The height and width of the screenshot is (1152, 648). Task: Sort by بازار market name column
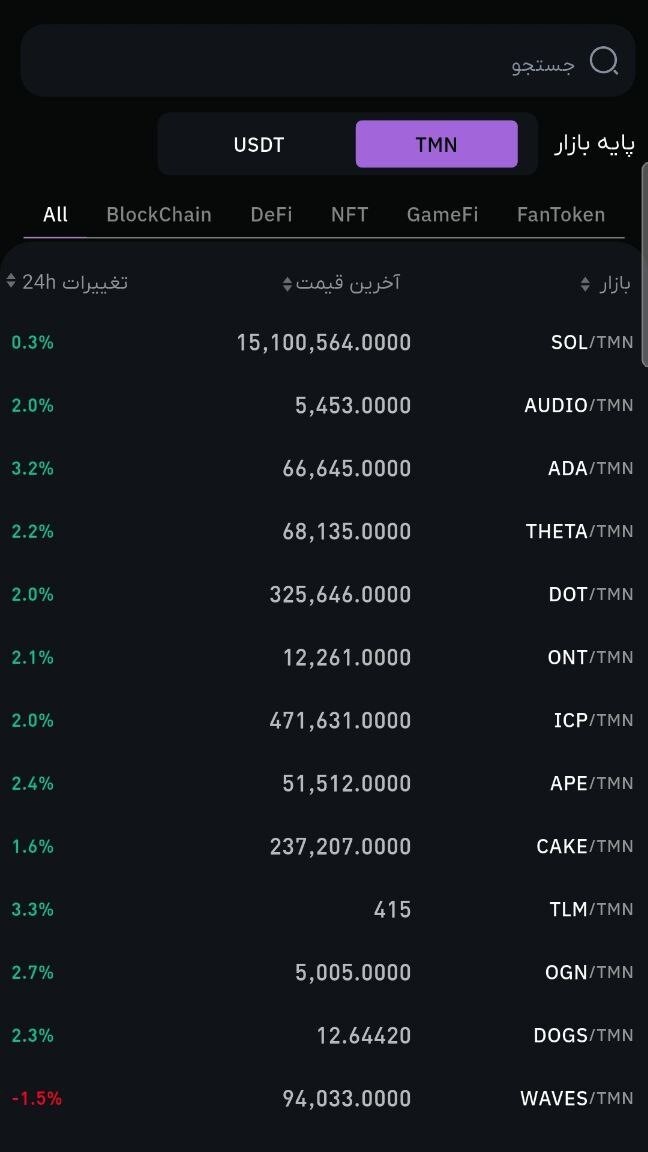coord(606,285)
